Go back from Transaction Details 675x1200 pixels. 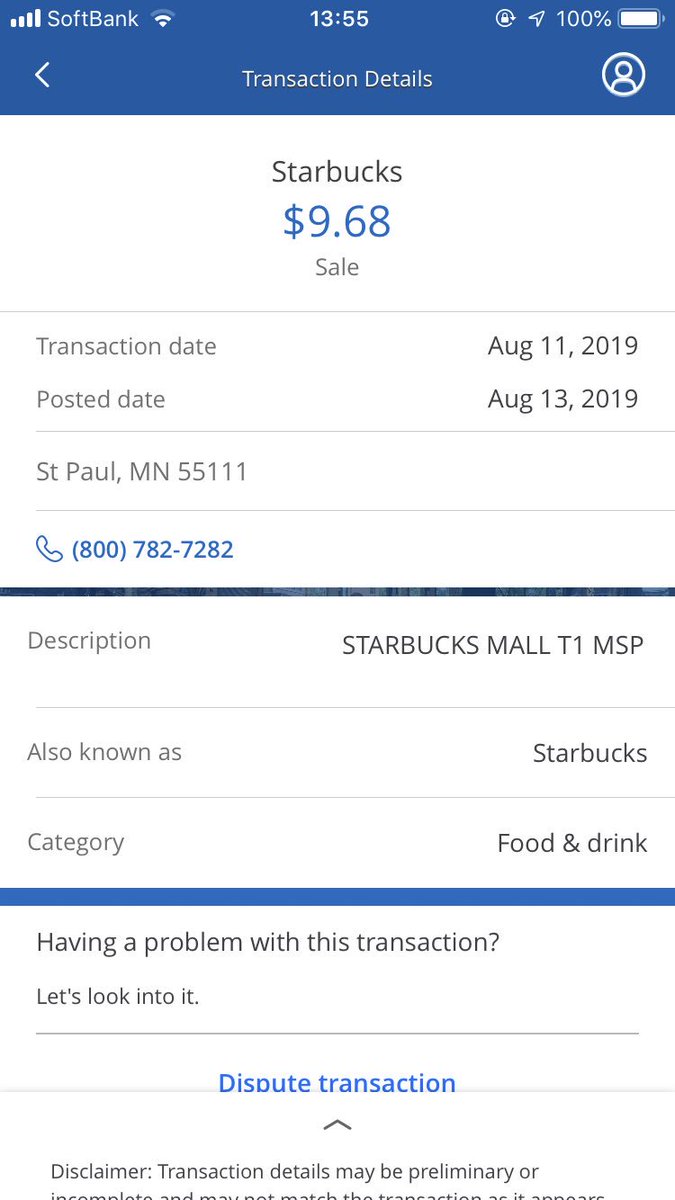tap(42, 75)
